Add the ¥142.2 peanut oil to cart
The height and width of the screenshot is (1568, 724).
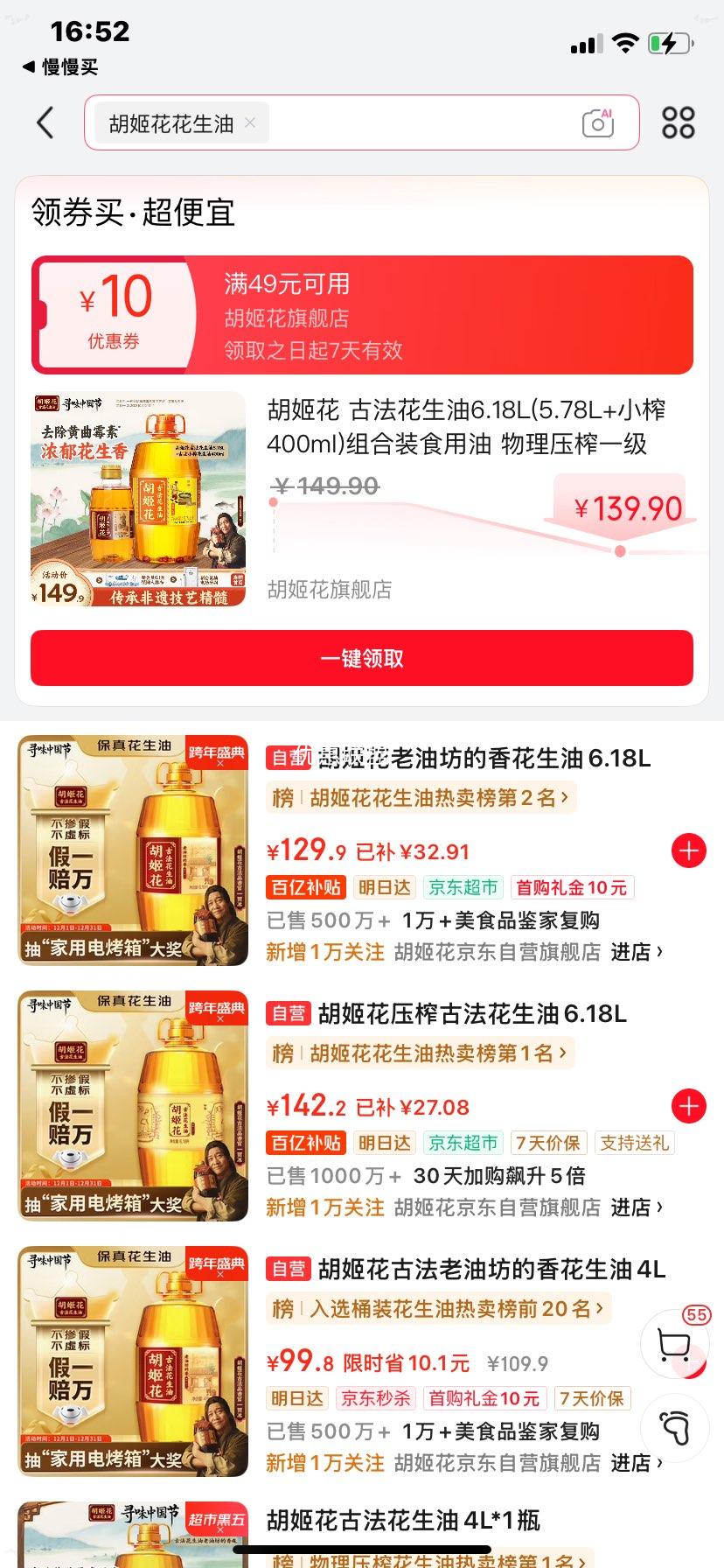click(688, 1106)
